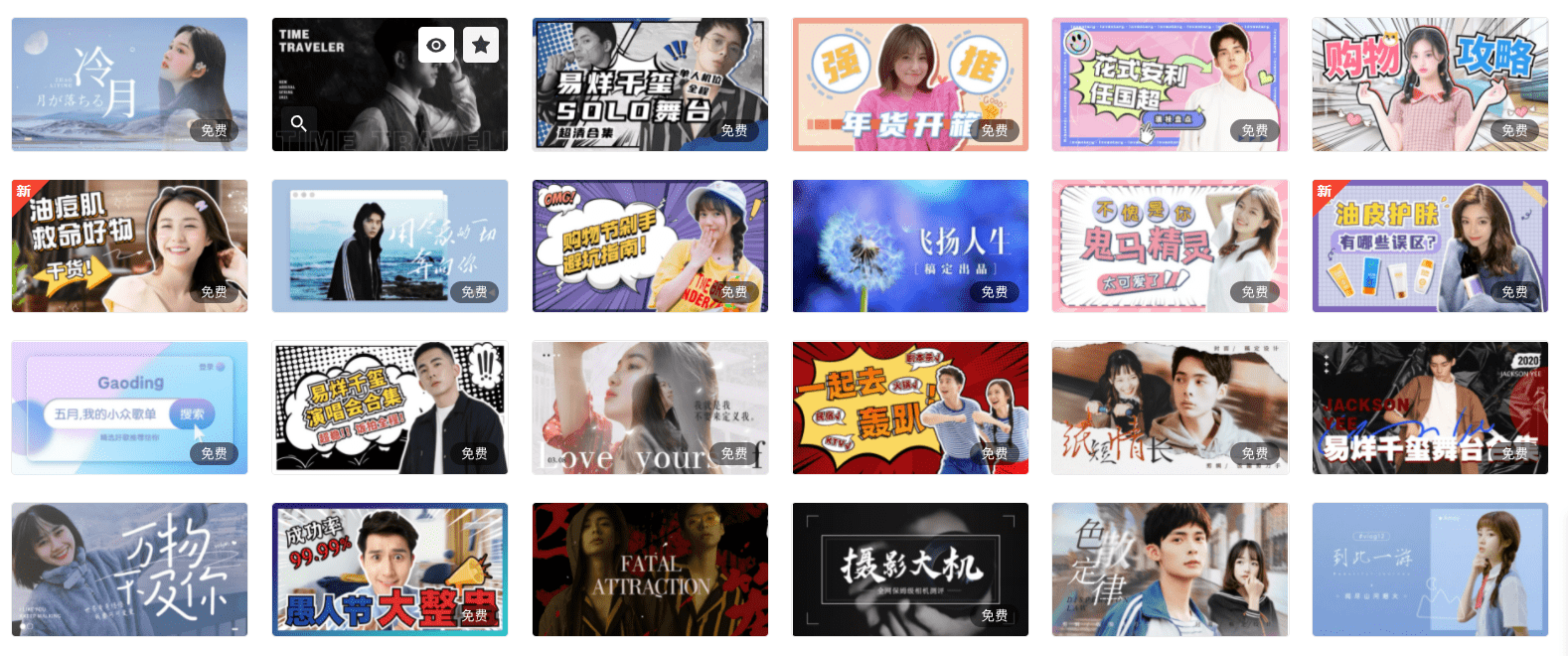Select the 愚人节大整蛊 template
Screen dimensions: 1568x656
(390, 570)
